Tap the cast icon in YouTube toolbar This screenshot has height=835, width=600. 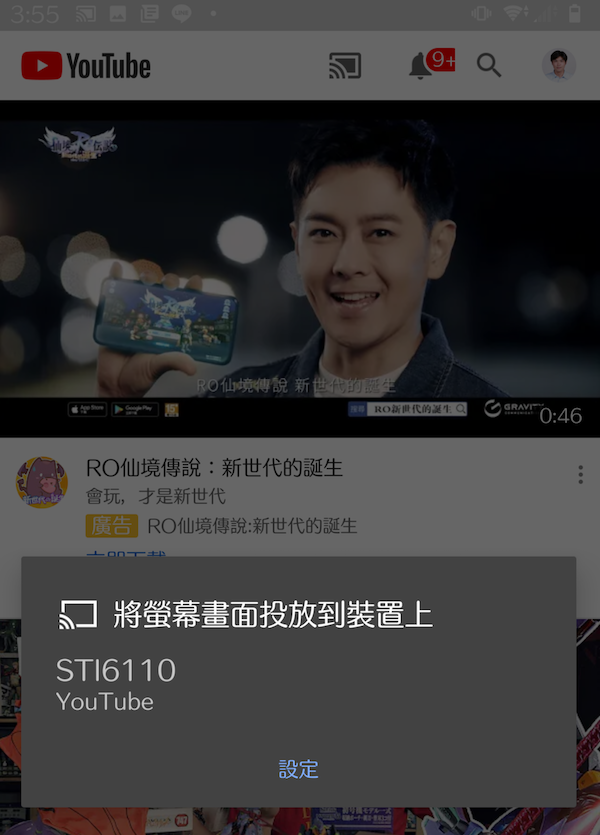[345, 66]
